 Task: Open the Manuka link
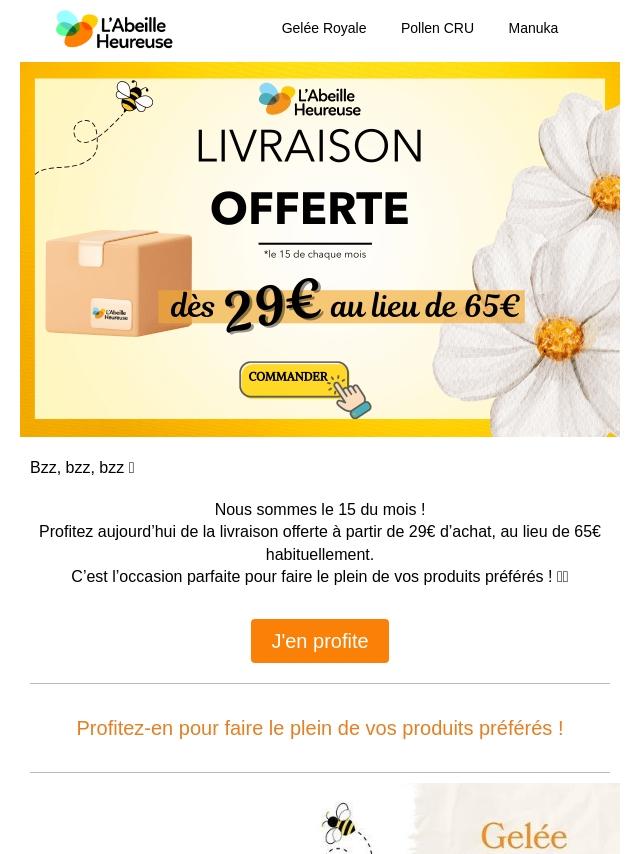tap(532, 28)
